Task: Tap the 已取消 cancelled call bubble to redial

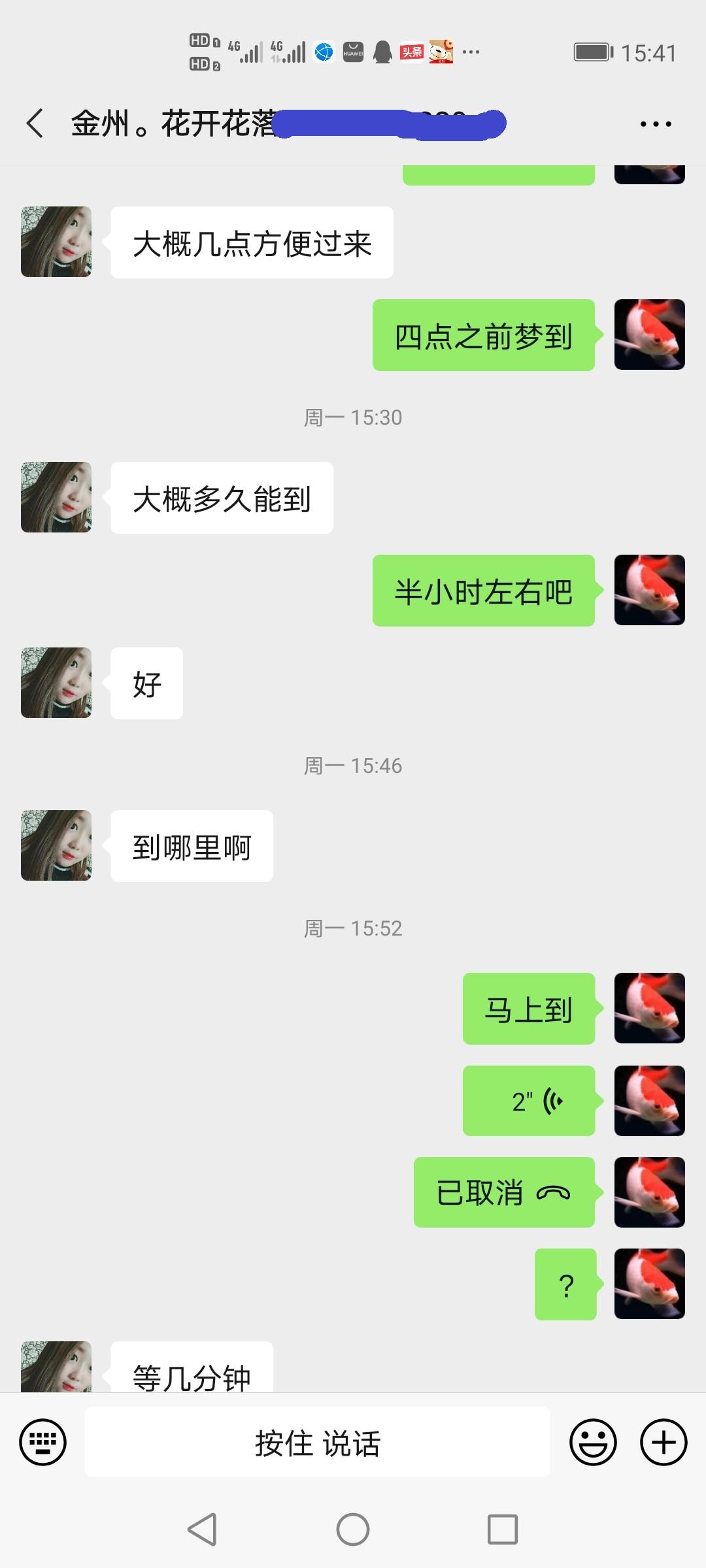Action: pos(504,1192)
